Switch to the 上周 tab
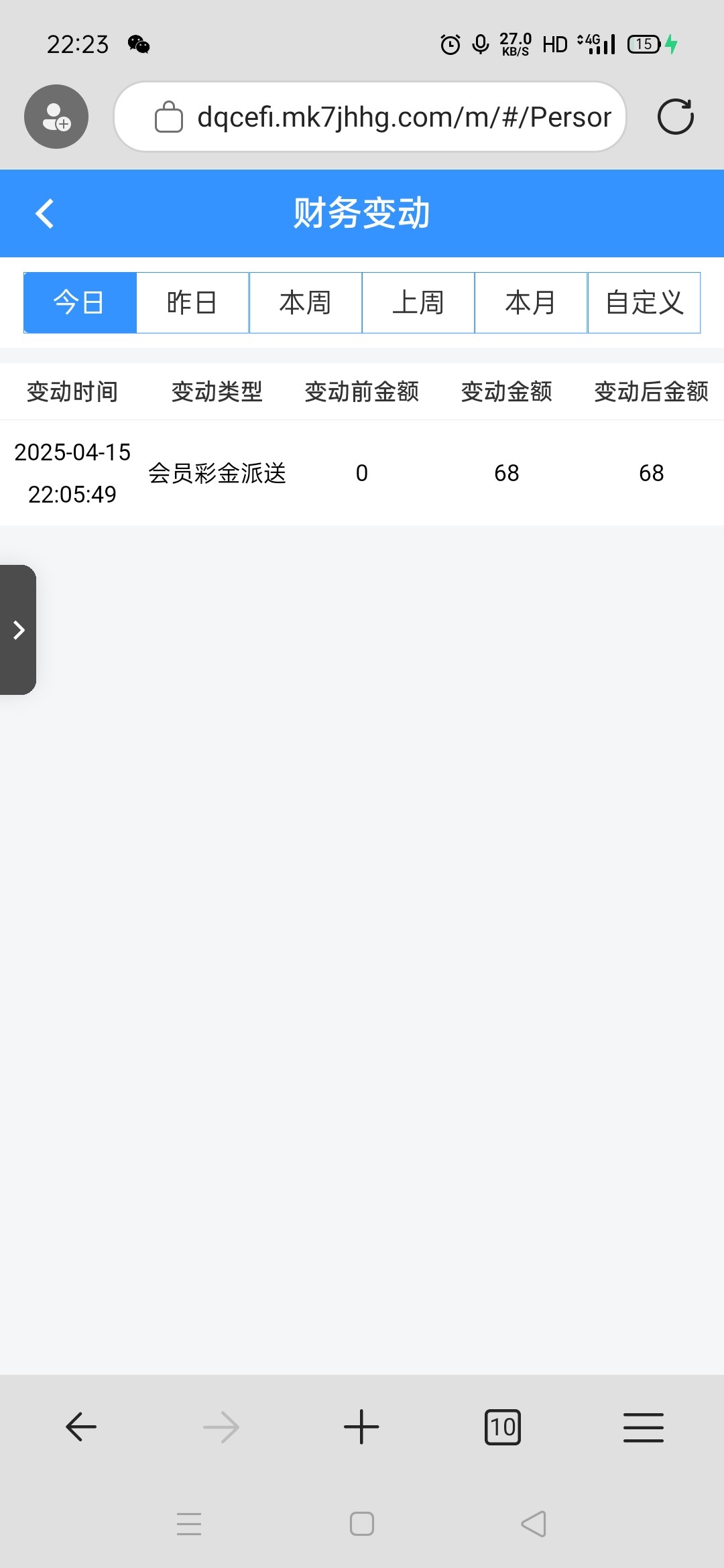This screenshot has width=724, height=1568. [418, 302]
